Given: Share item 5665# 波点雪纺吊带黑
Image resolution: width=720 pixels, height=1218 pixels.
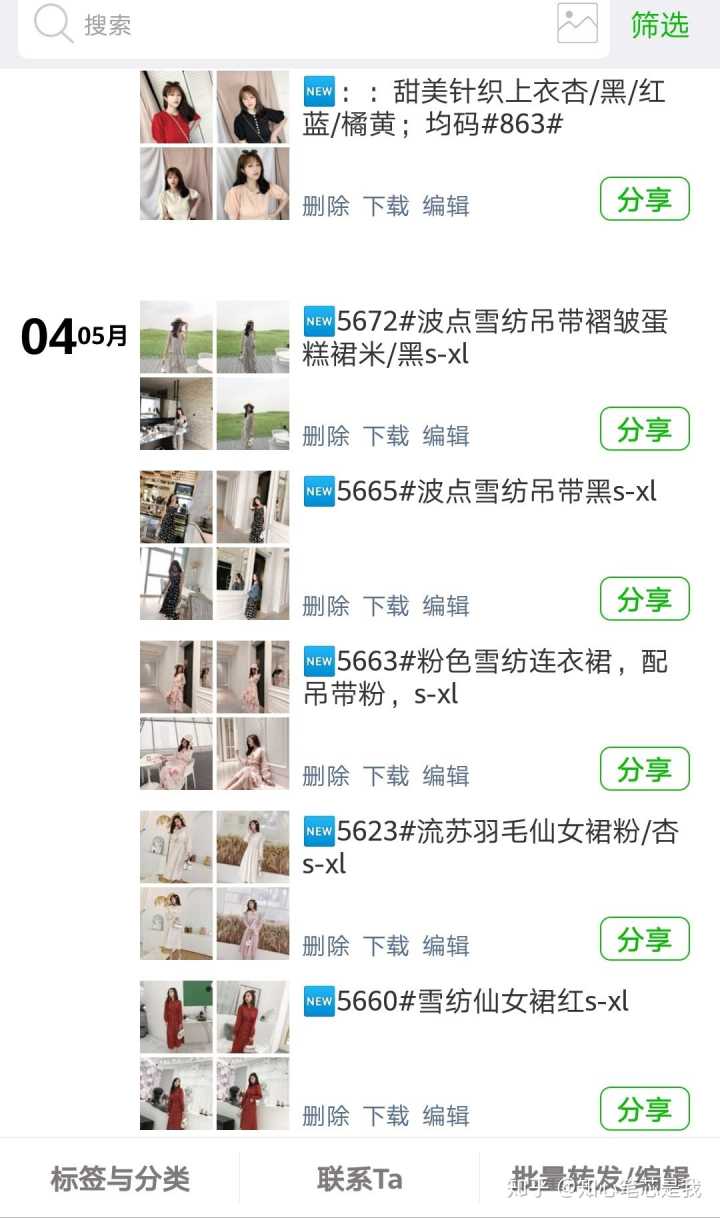Looking at the screenshot, I should point(644,599).
